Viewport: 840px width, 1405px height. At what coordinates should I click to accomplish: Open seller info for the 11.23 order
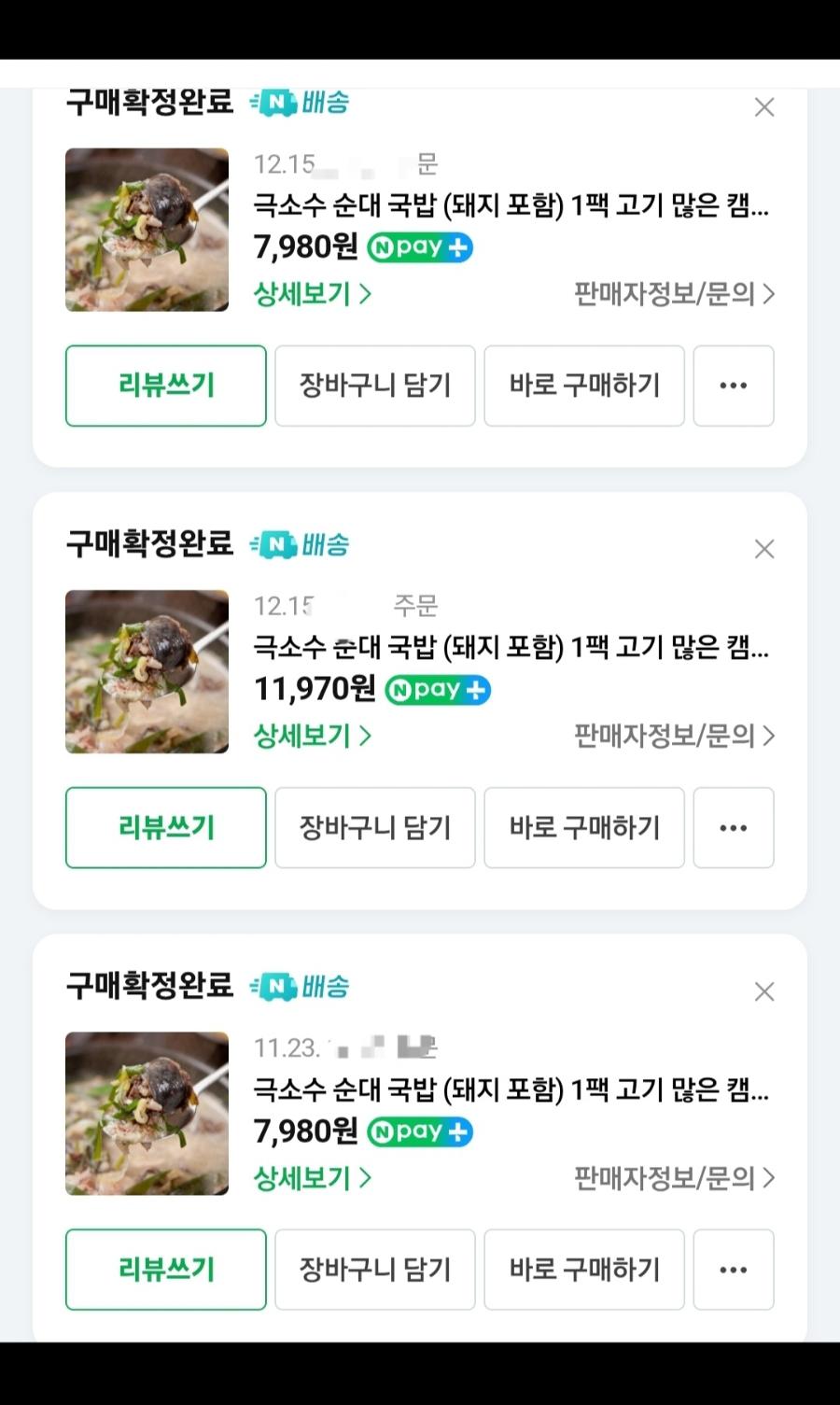(673, 1177)
